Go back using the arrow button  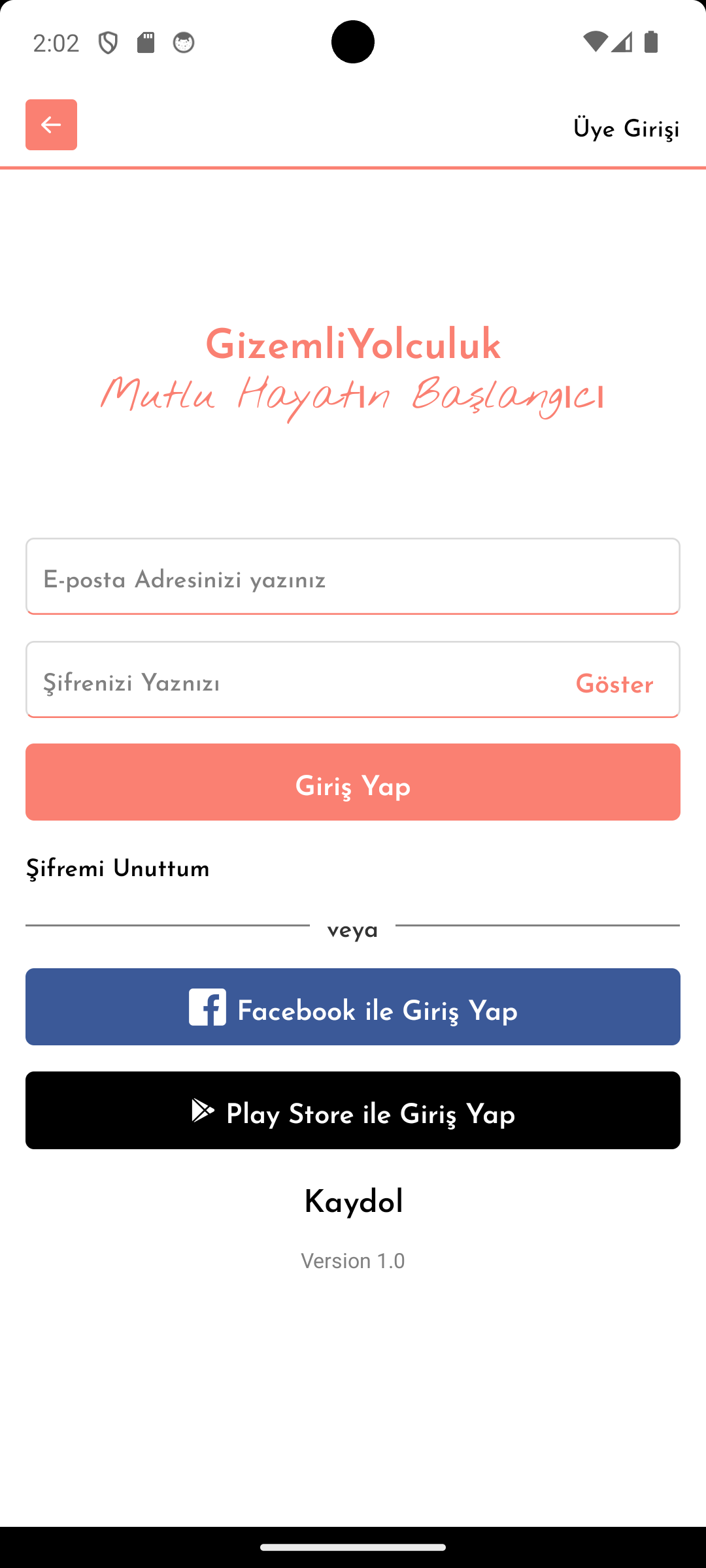click(x=51, y=125)
